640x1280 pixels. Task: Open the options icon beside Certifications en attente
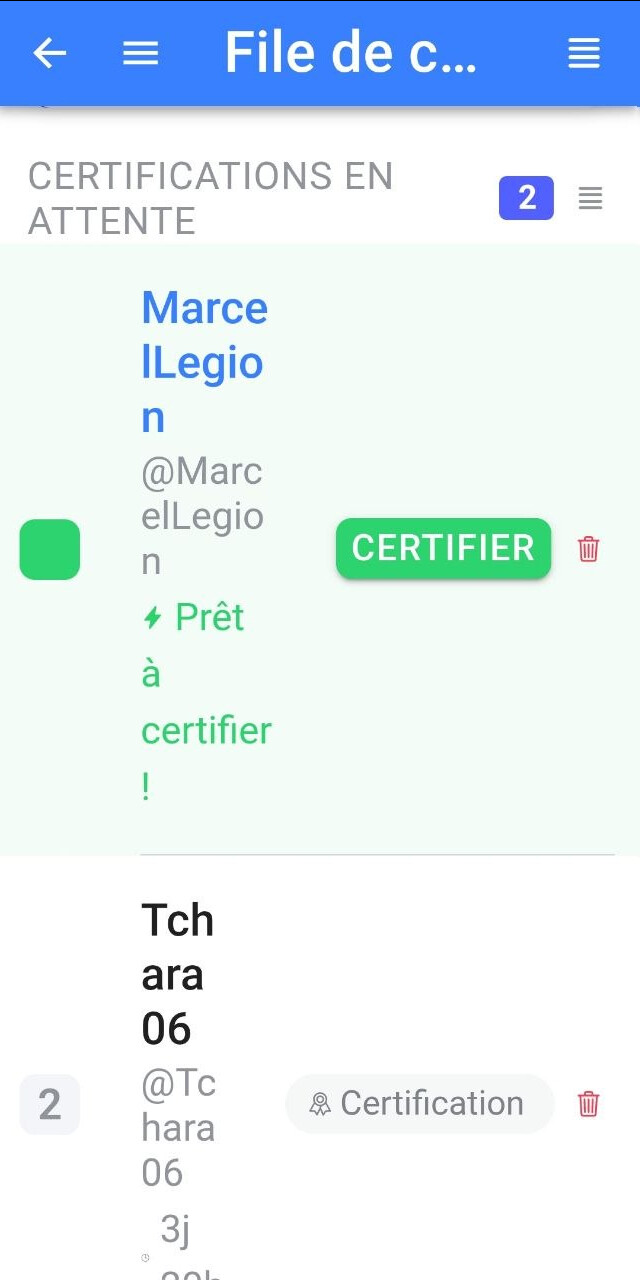590,198
